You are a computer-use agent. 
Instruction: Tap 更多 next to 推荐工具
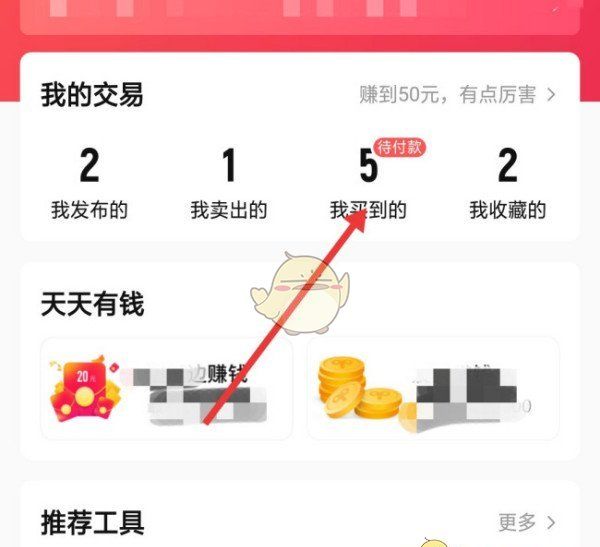coord(526,522)
